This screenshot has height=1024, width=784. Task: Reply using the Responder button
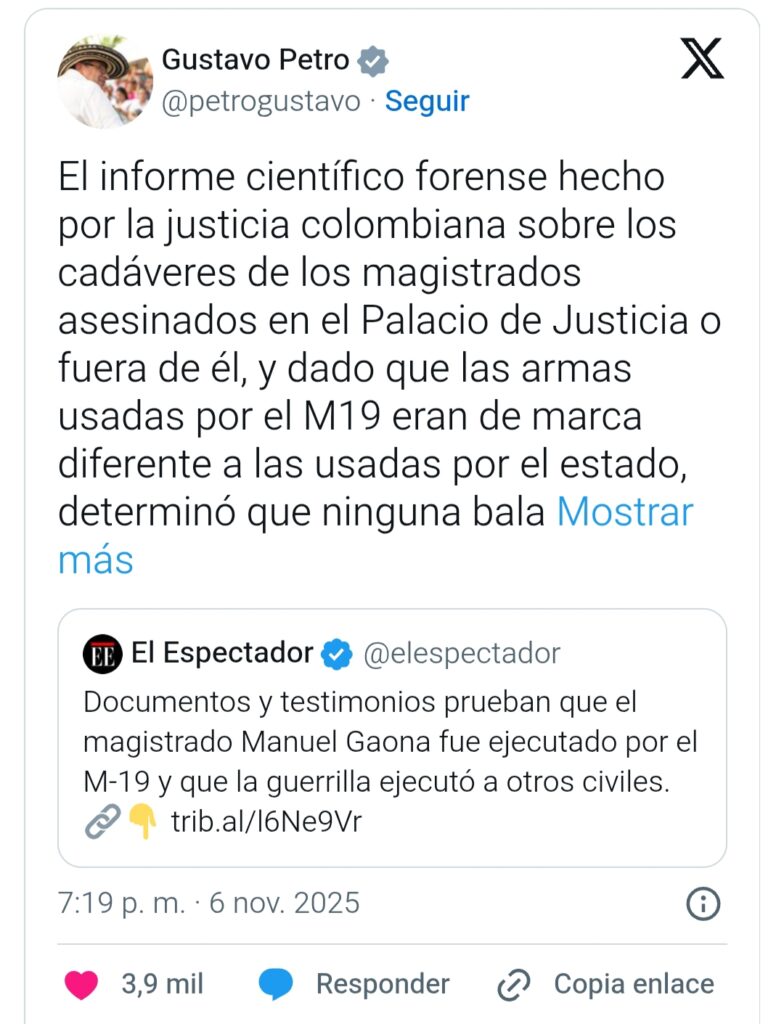tap(354, 984)
